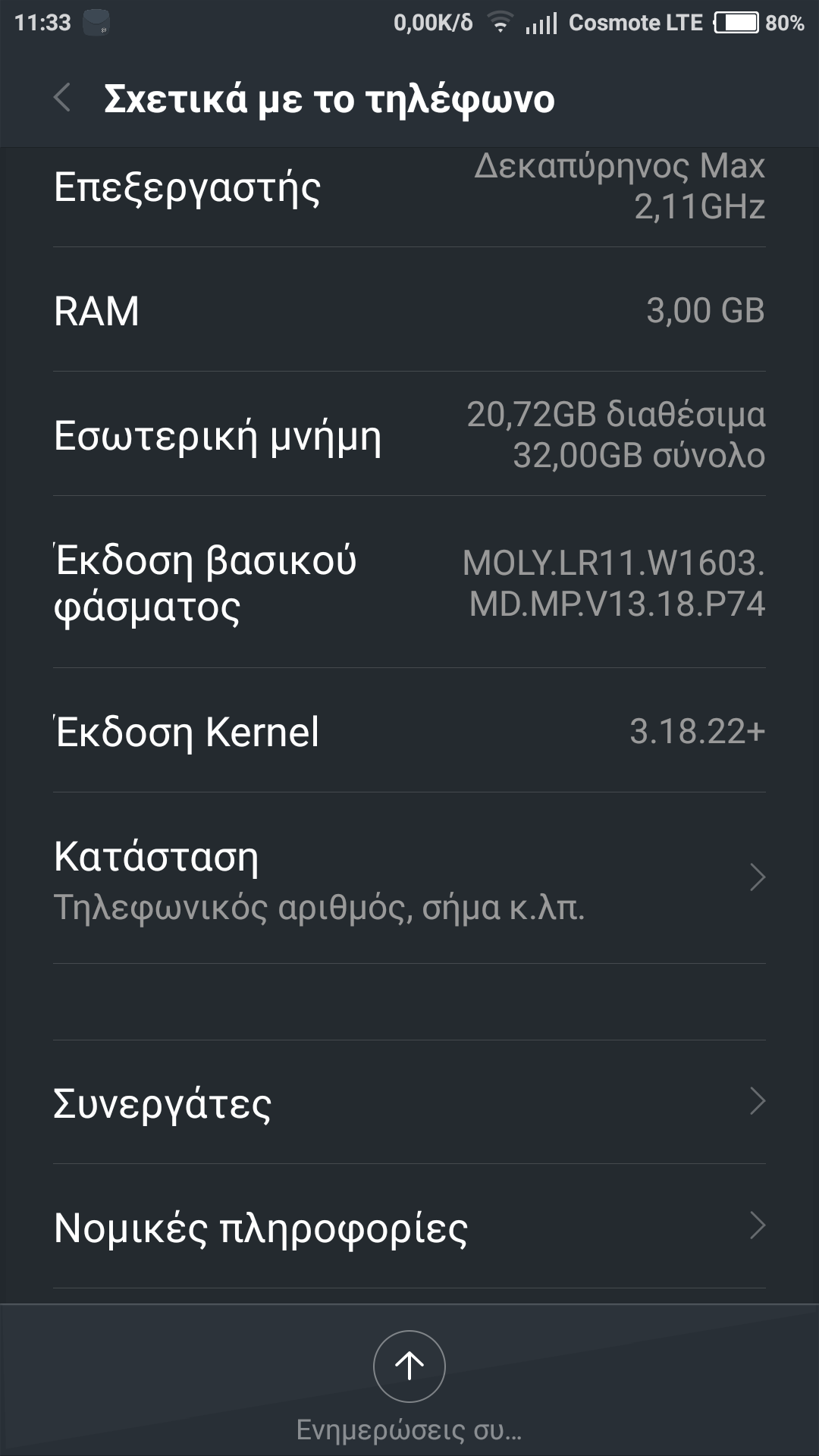Tap the Εσωτερική μνήμη row
The width and height of the screenshot is (819, 1456).
pyautogui.click(x=409, y=435)
